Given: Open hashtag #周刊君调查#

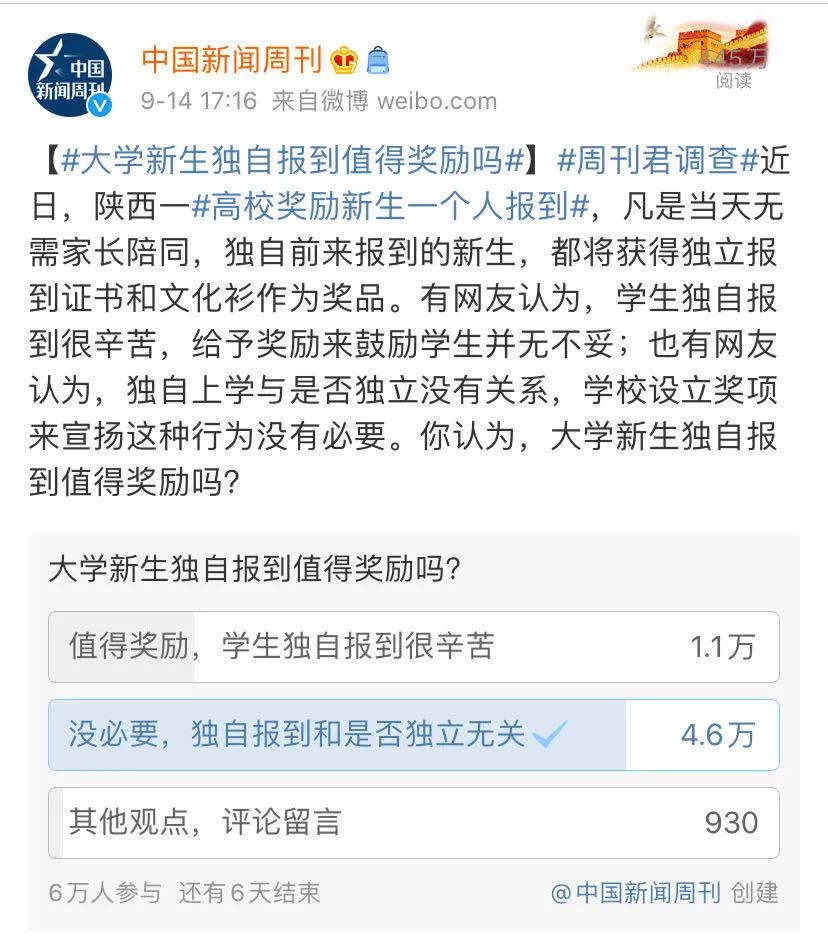Looking at the screenshot, I should click(x=657, y=159).
